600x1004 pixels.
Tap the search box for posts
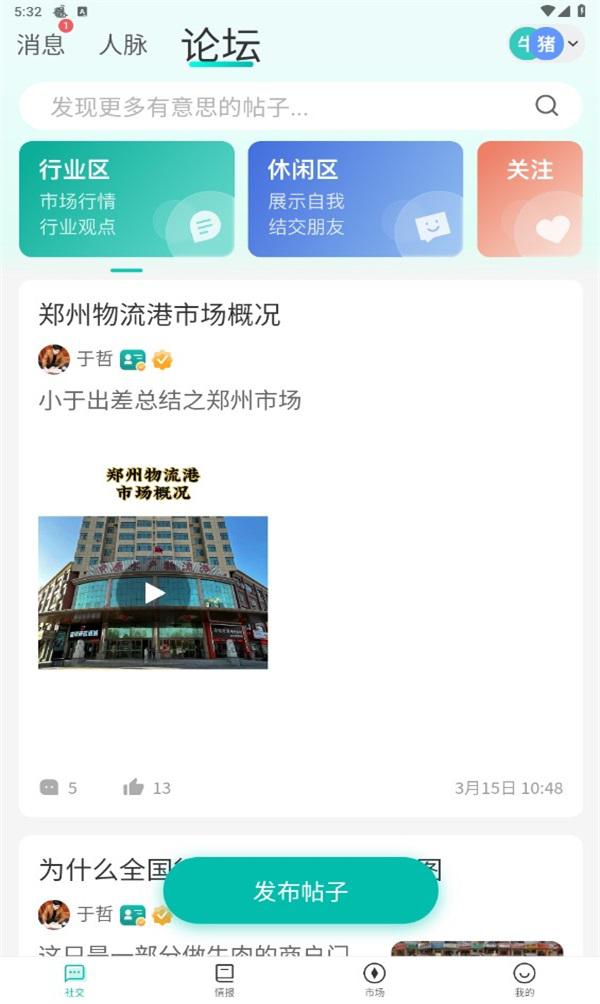click(x=300, y=106)
